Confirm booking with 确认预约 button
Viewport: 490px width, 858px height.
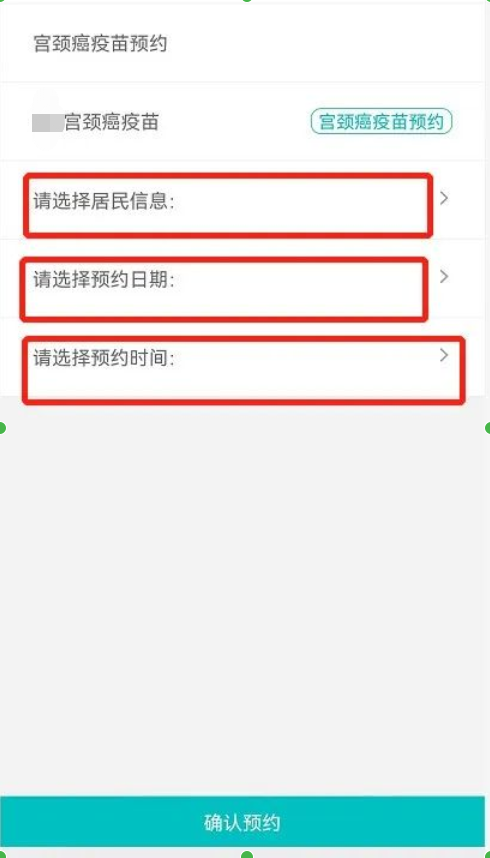tap(243, 822)
